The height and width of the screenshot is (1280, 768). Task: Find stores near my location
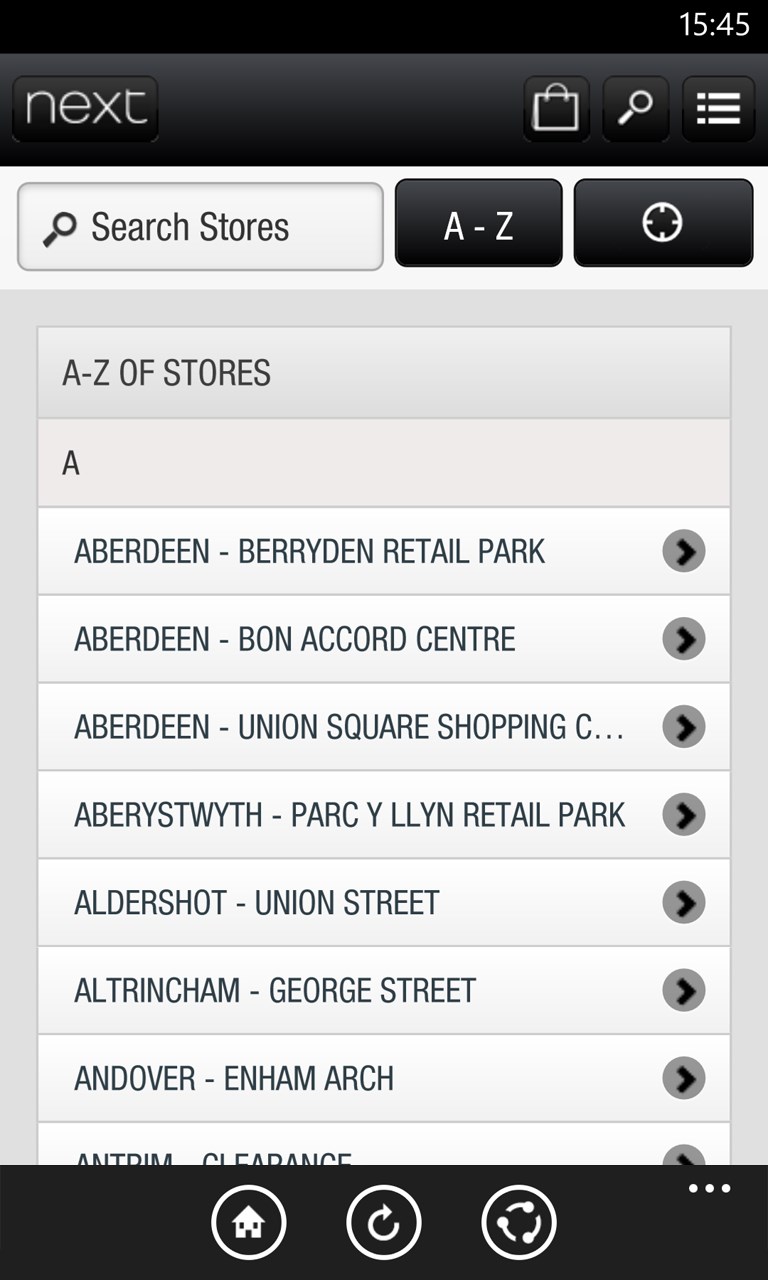tap(662, 224)
